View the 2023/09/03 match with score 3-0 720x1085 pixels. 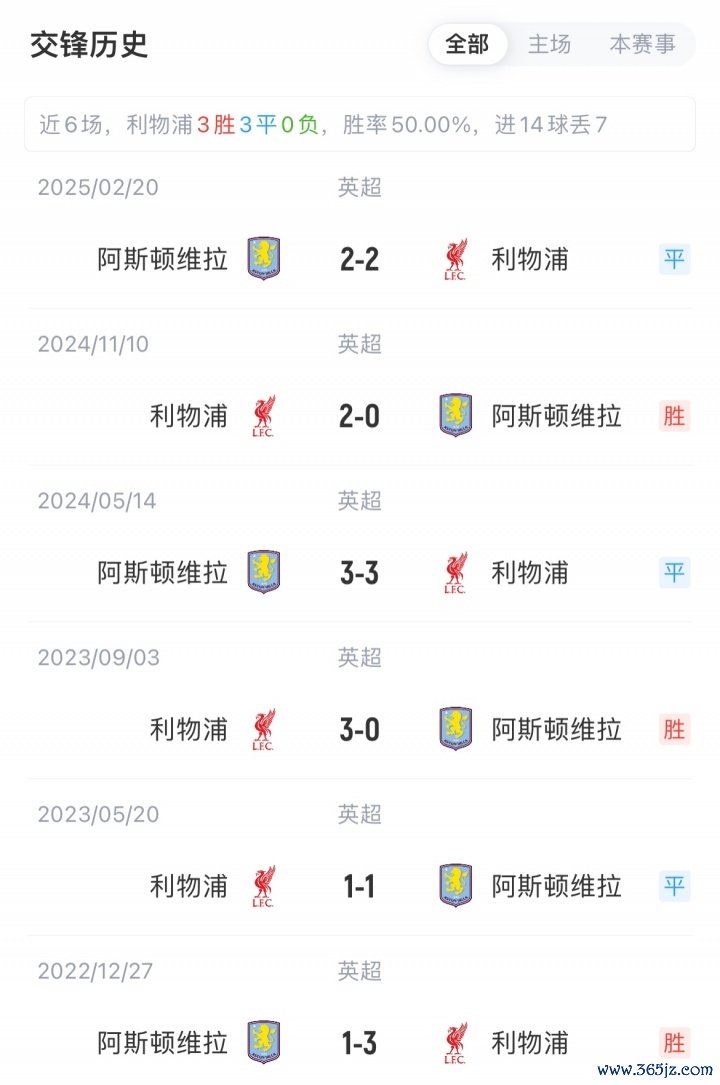[359, 730]
